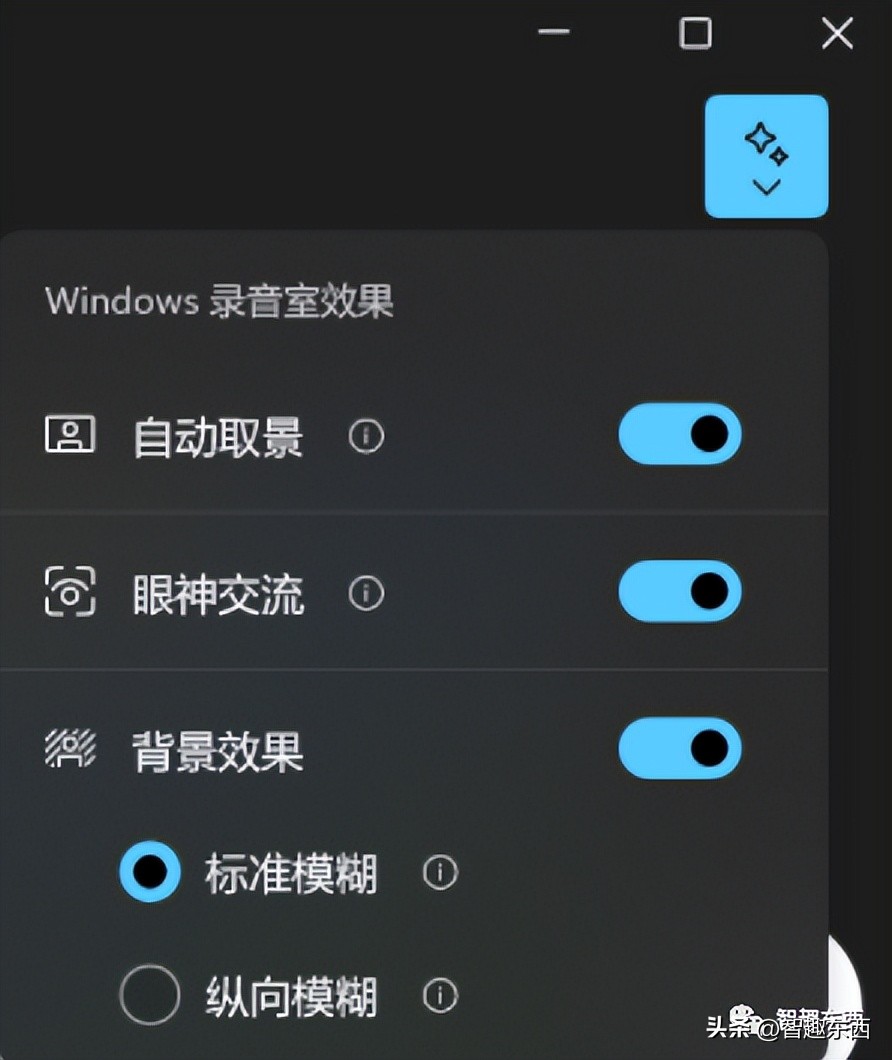Turn off 自动取景 switch

coord(680,435)
